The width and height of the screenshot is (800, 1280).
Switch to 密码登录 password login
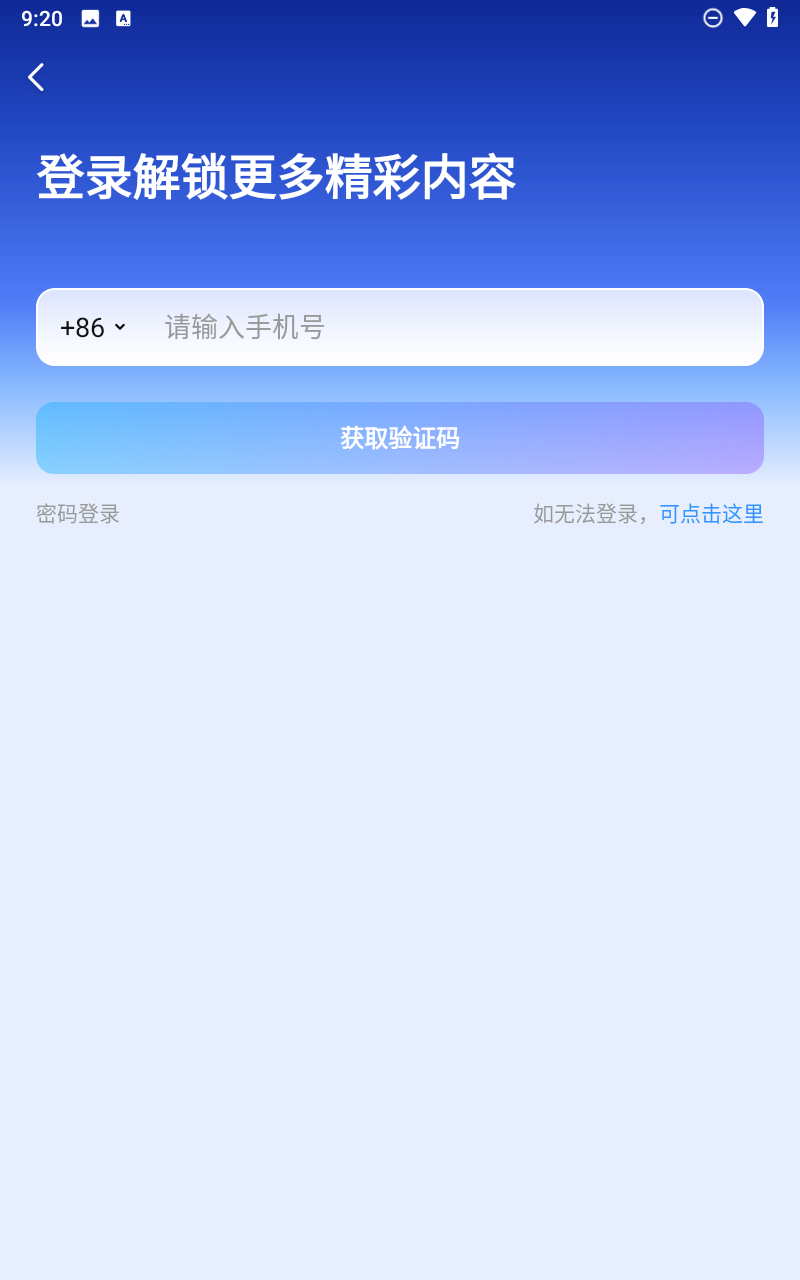click(x=76, y=513)
